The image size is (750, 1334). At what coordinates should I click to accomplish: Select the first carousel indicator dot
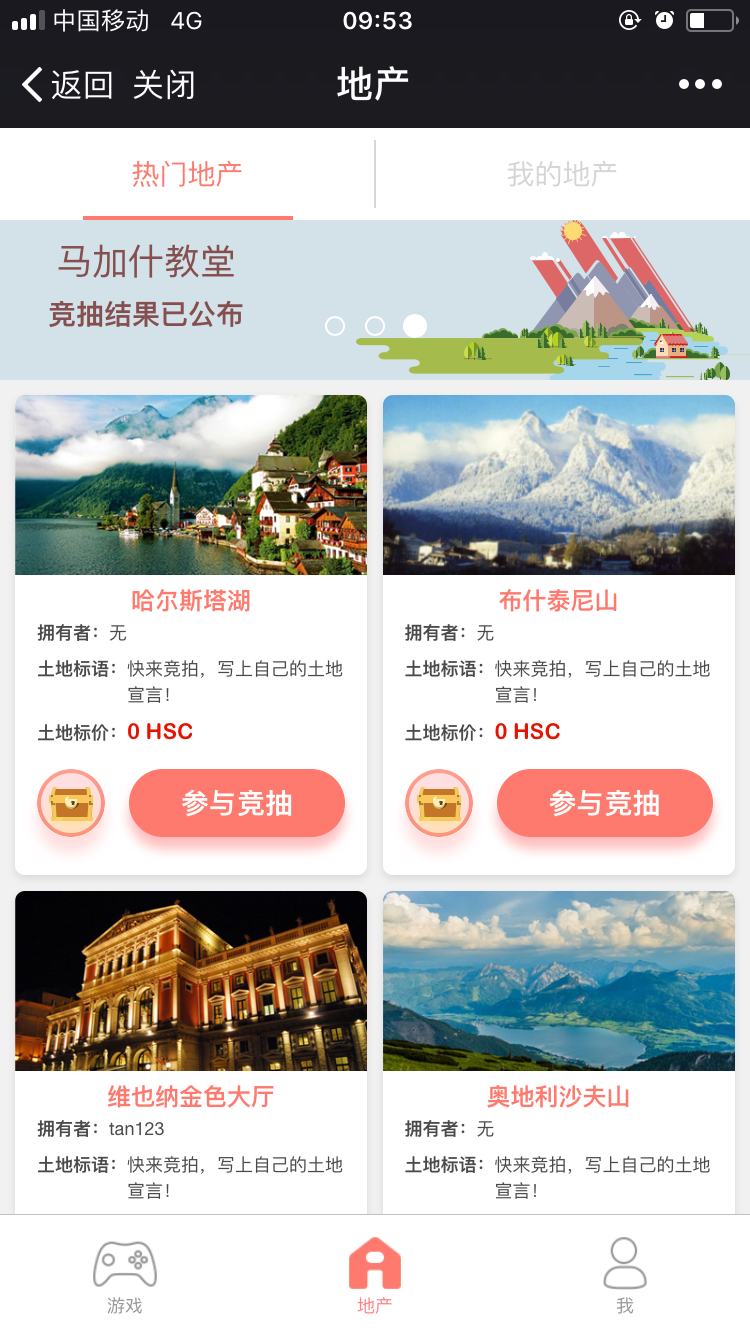coord(335,326)
